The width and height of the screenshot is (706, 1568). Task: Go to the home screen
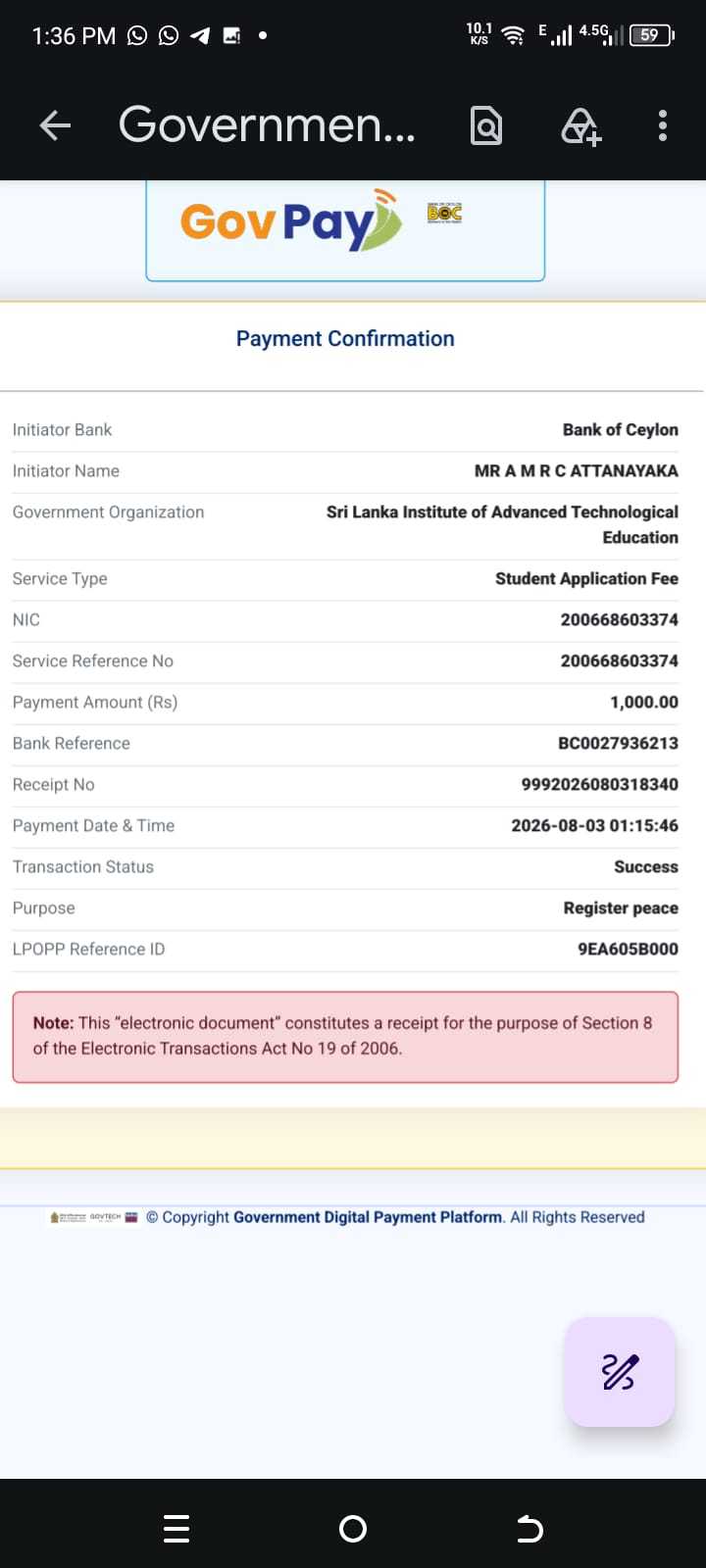[353, 1528]
